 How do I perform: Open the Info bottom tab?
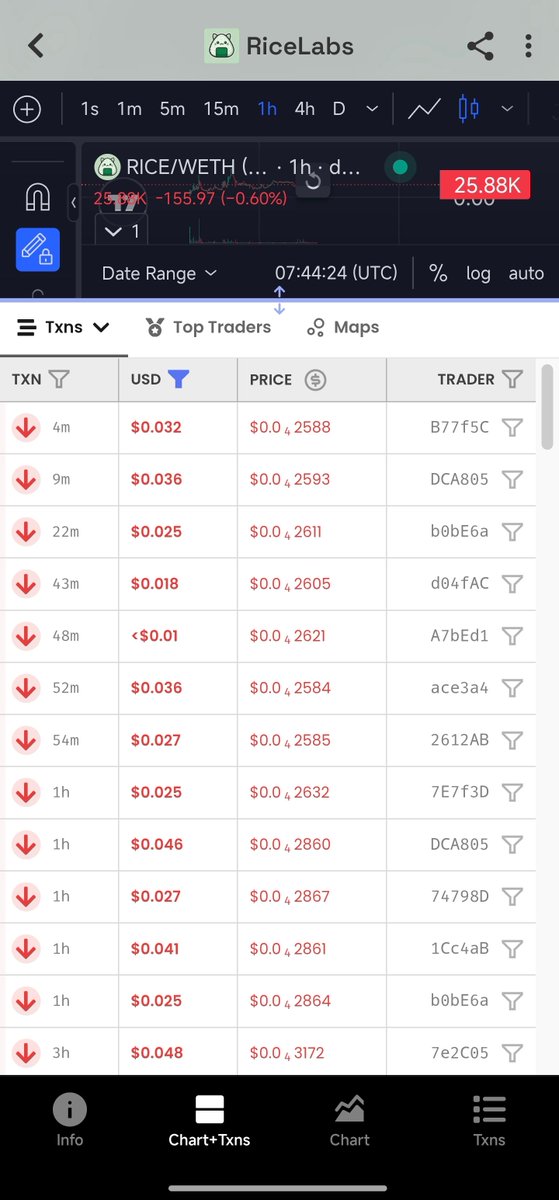click(x=69, y=1120)
